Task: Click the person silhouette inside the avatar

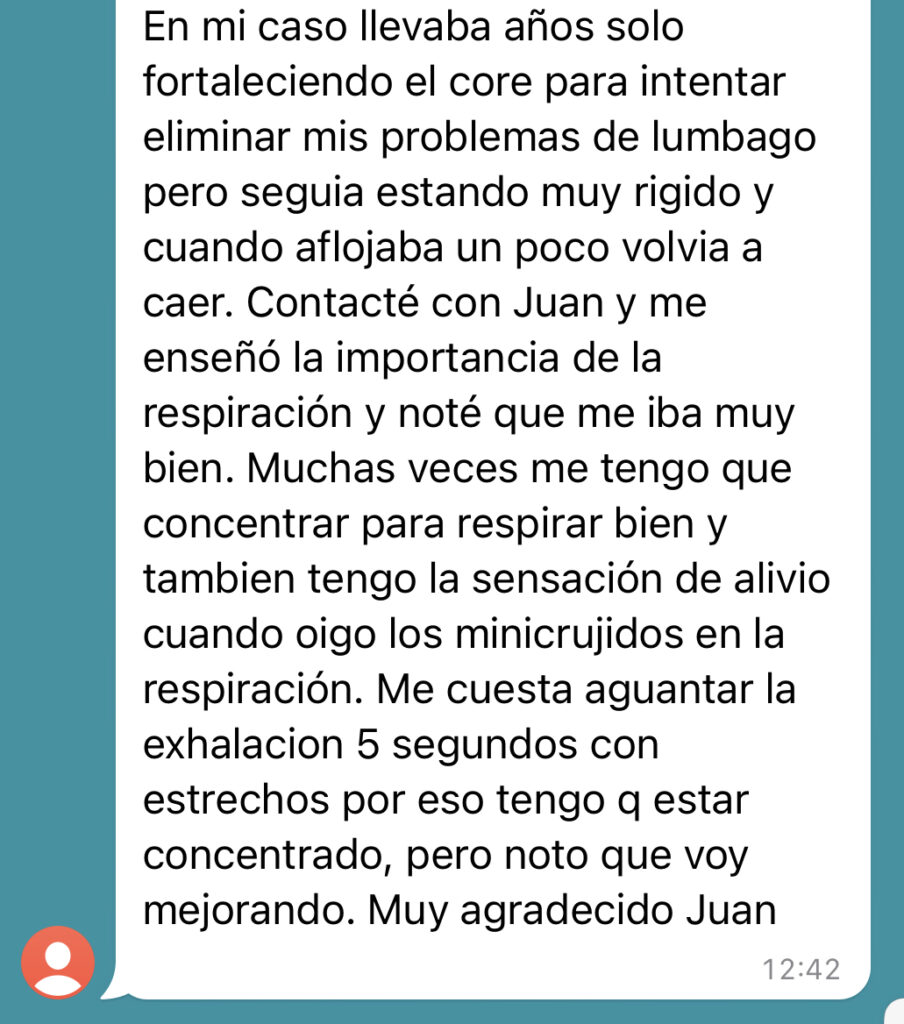Action: [57, 960]
